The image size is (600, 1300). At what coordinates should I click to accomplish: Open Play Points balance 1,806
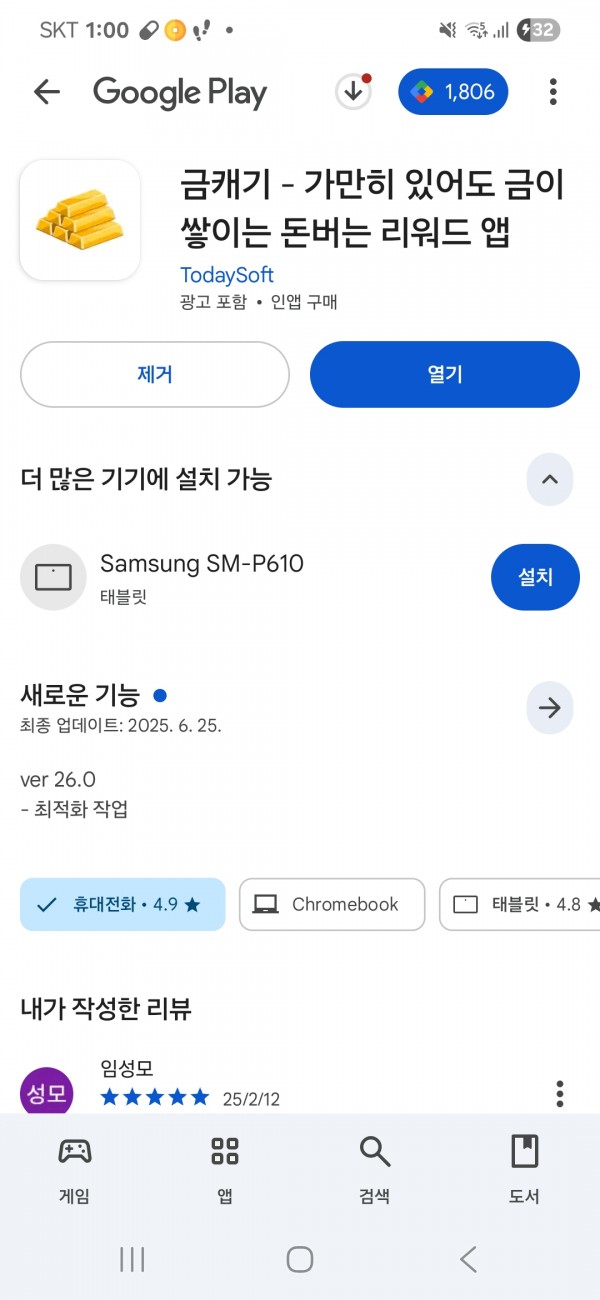[x=453, y=92]
